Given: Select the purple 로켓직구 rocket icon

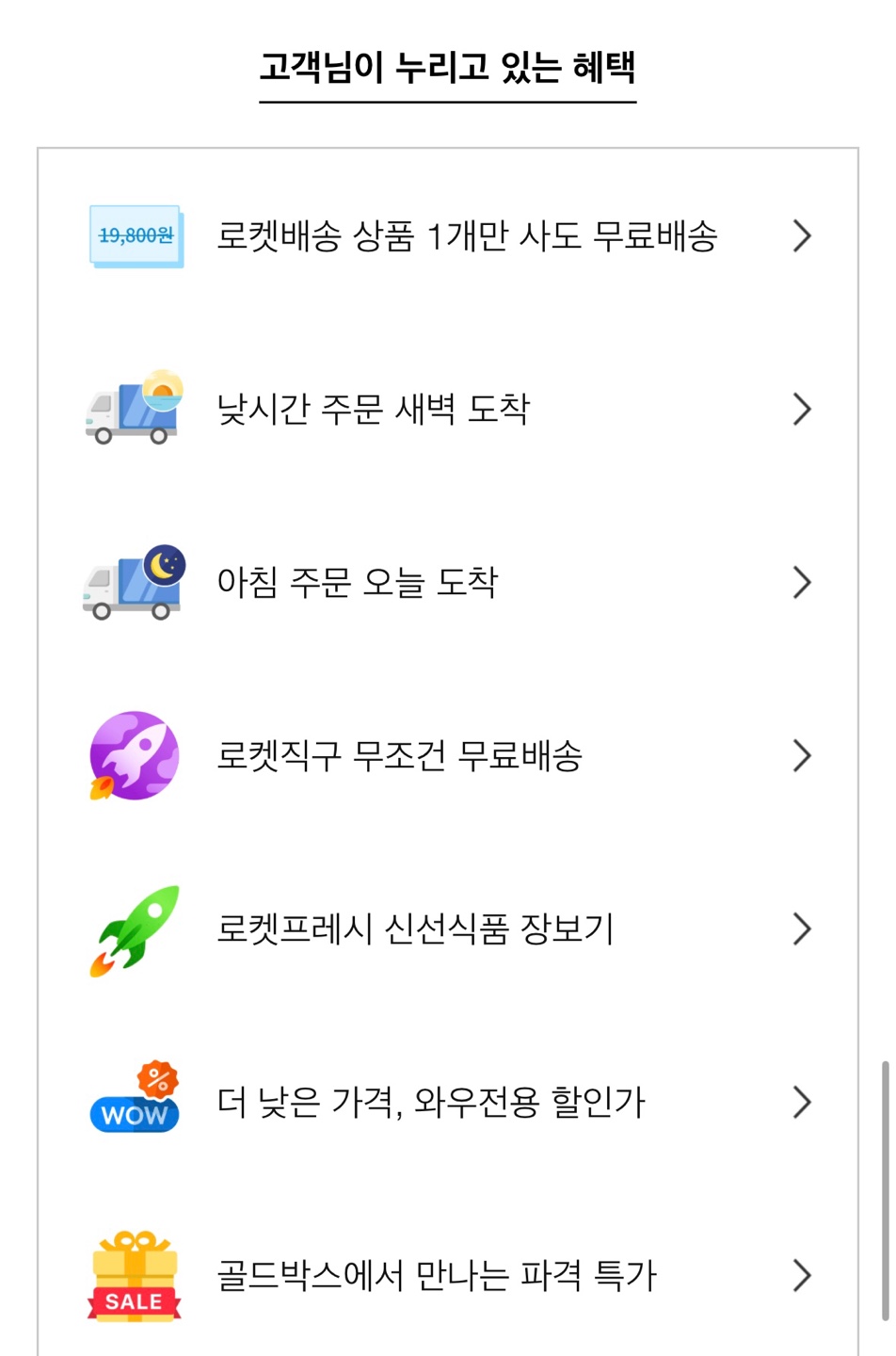Looking at the screenshot, I should (x=134, y=756).
